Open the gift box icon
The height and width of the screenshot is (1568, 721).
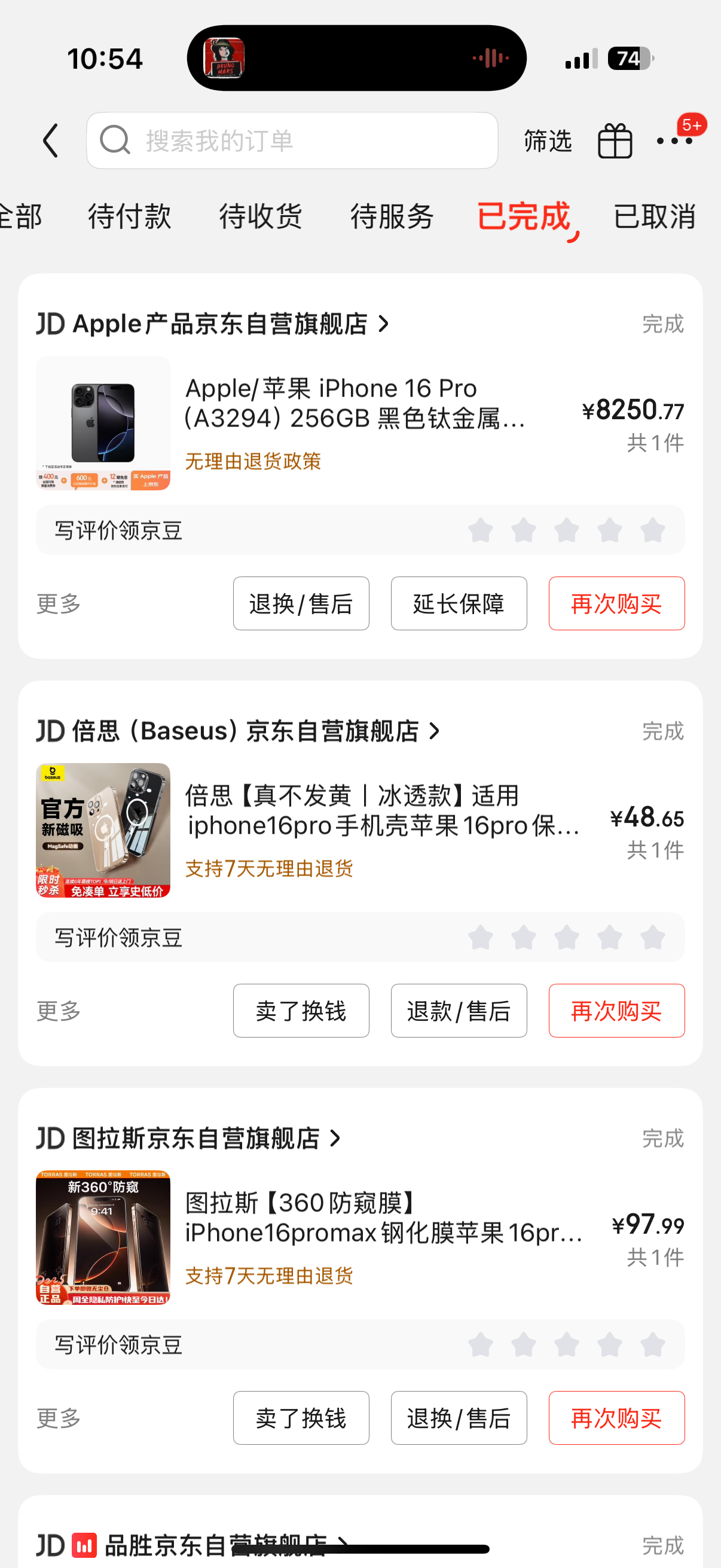pyautogui.click(x=615, y=141)
